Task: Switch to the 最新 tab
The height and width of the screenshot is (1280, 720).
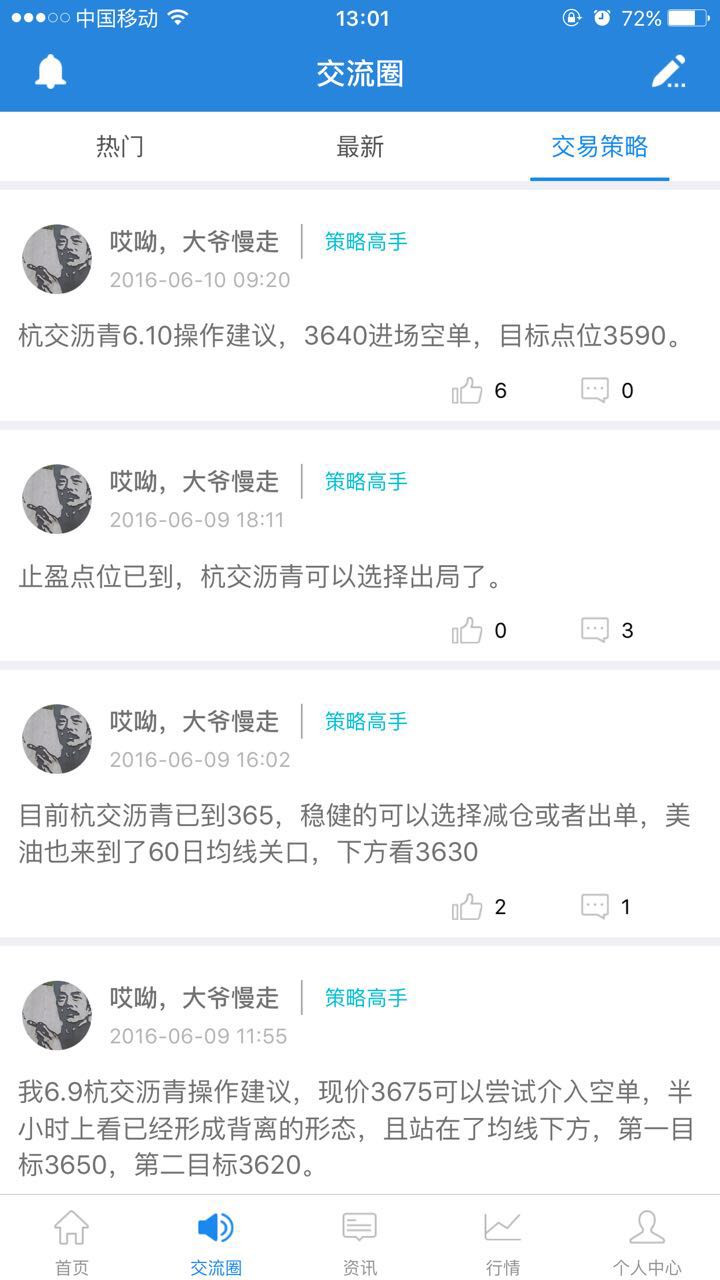Action: tap(360, 147)
